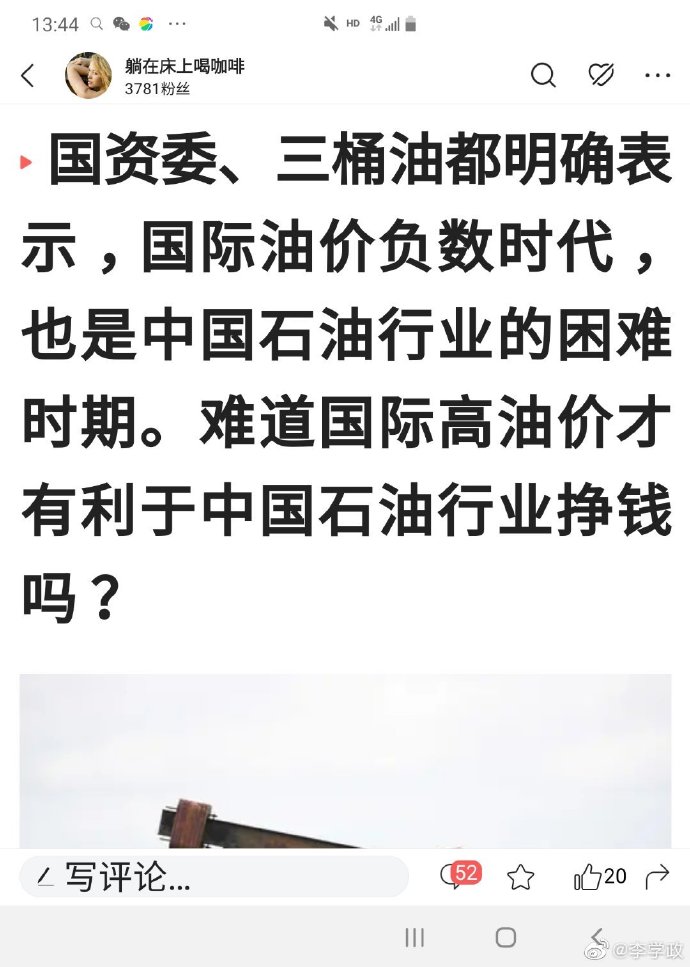Tap the crossed-out heart icon in top bar
This screenshot has width=690, height=967.
point(600,75)
